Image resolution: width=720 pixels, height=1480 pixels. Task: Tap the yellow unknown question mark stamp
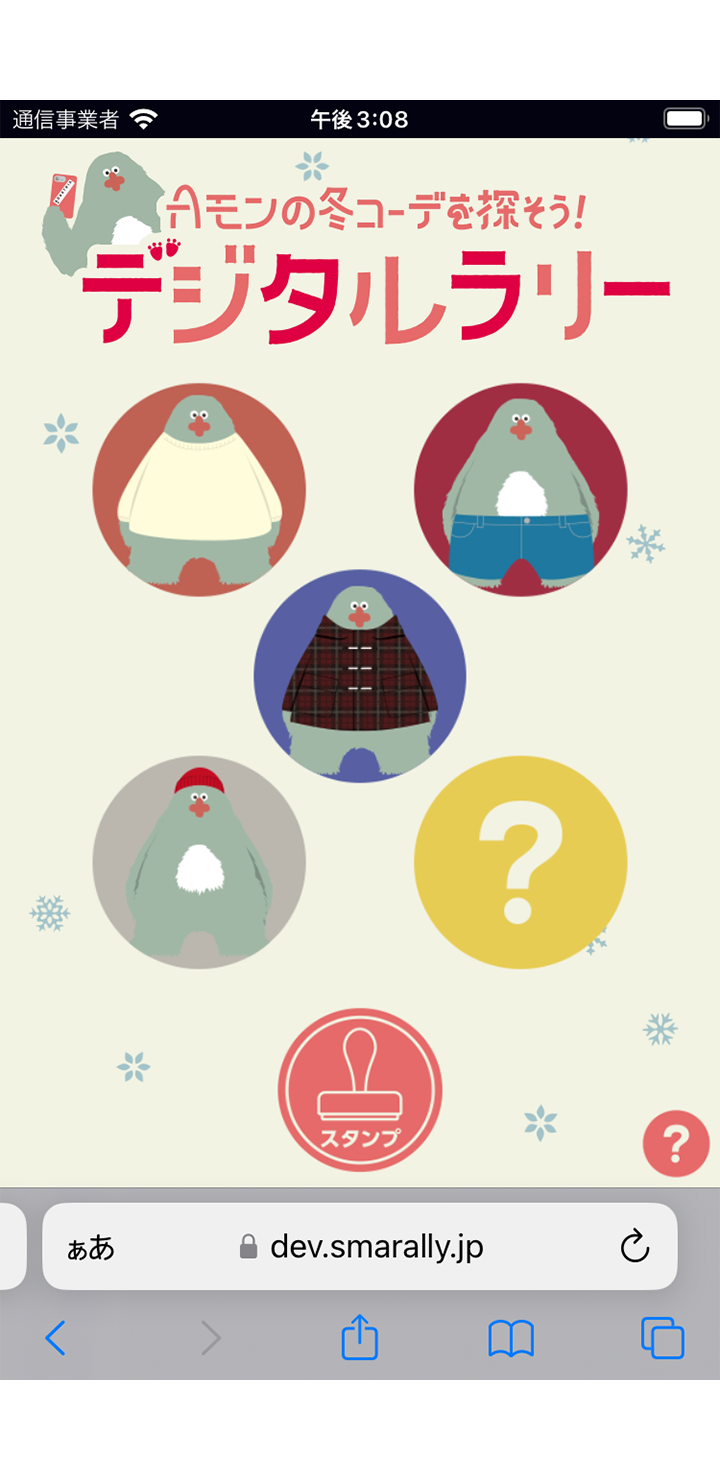click(x=521, y=862)
